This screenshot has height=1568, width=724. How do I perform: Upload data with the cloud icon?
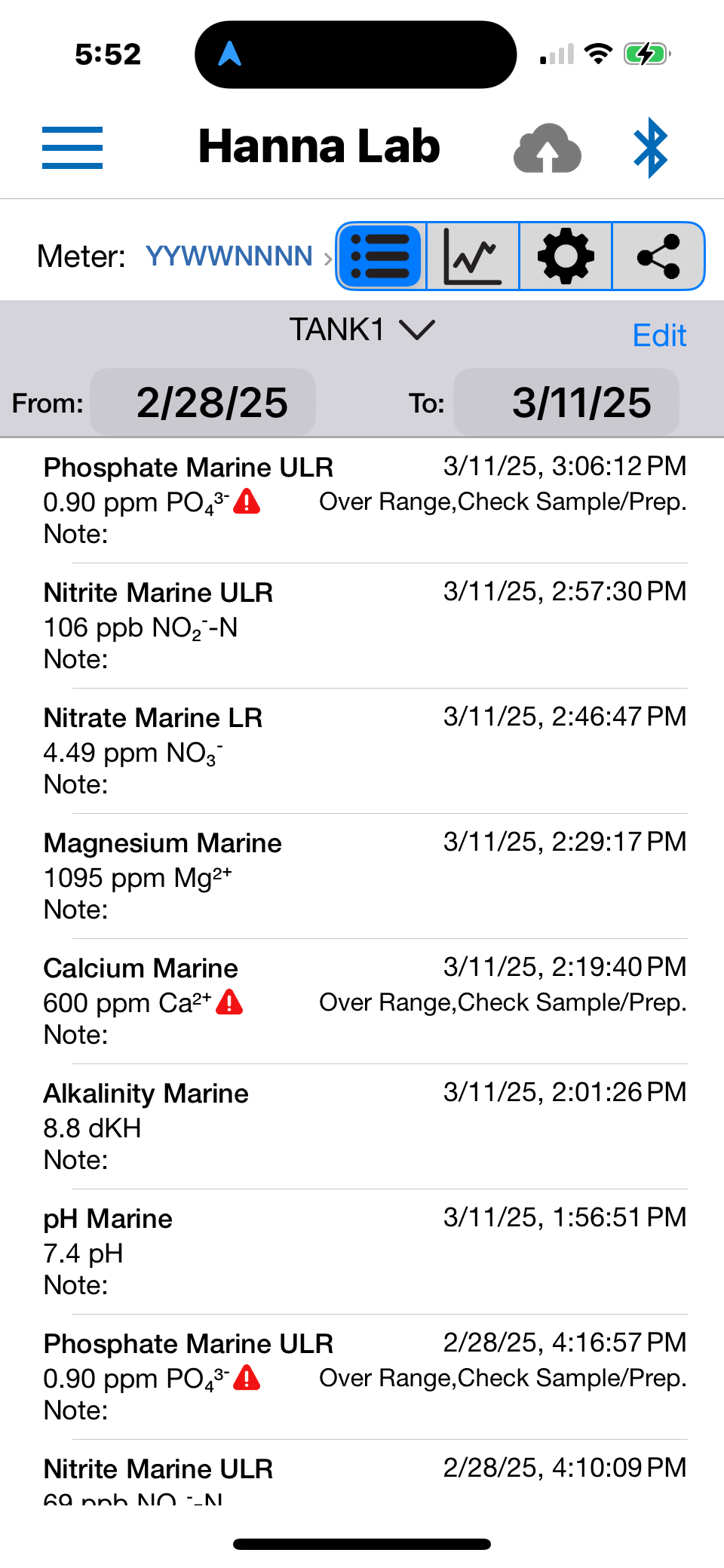(x=547, y=149)
